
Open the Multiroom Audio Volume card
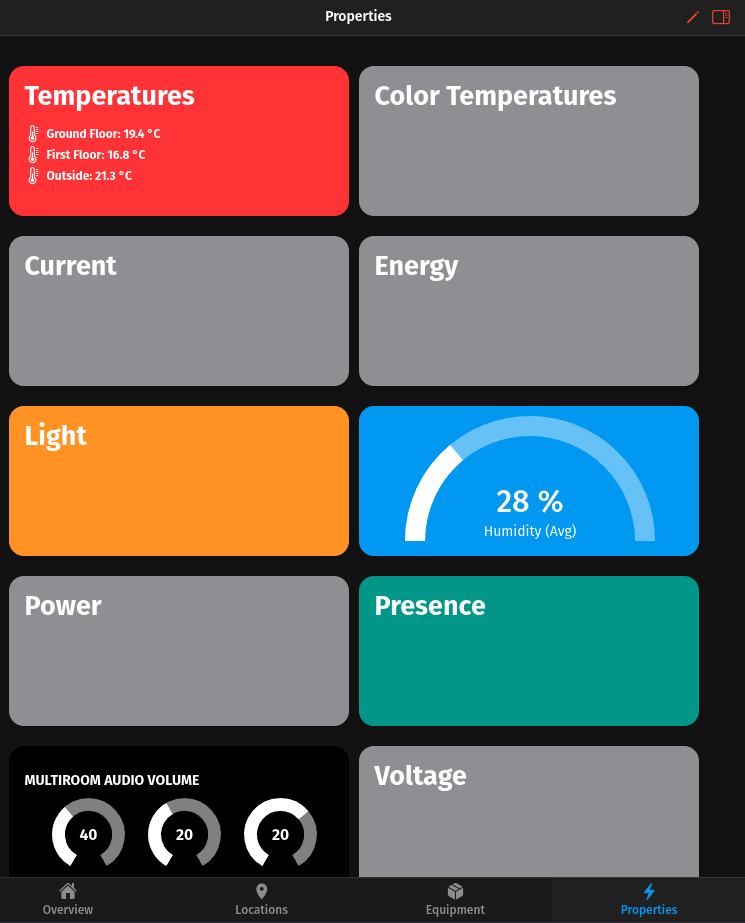coord(179,811)
